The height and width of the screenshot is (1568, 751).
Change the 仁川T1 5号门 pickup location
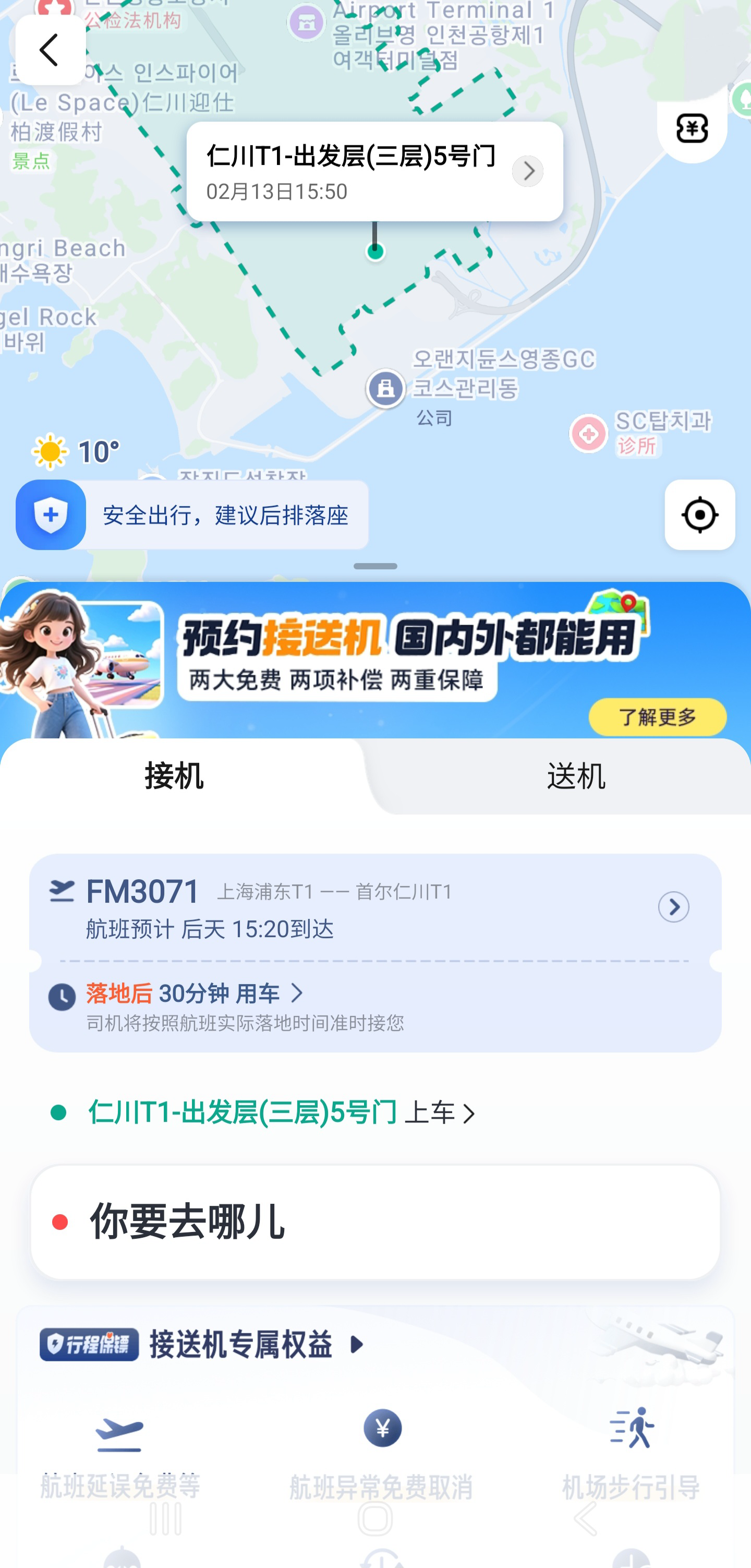[280, 1112]
